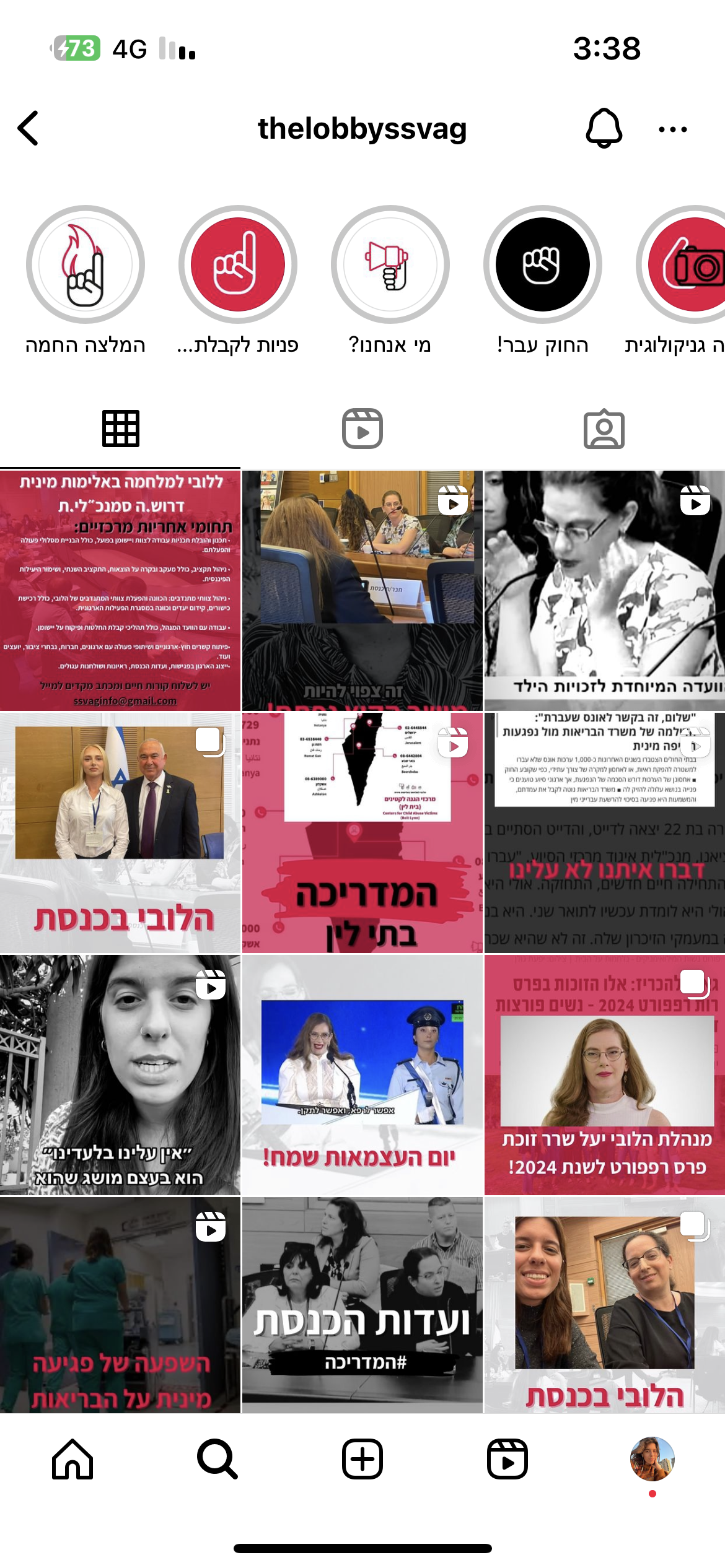
Task: Open the notifications bell for this profile
Action: [x=604, y=128]
